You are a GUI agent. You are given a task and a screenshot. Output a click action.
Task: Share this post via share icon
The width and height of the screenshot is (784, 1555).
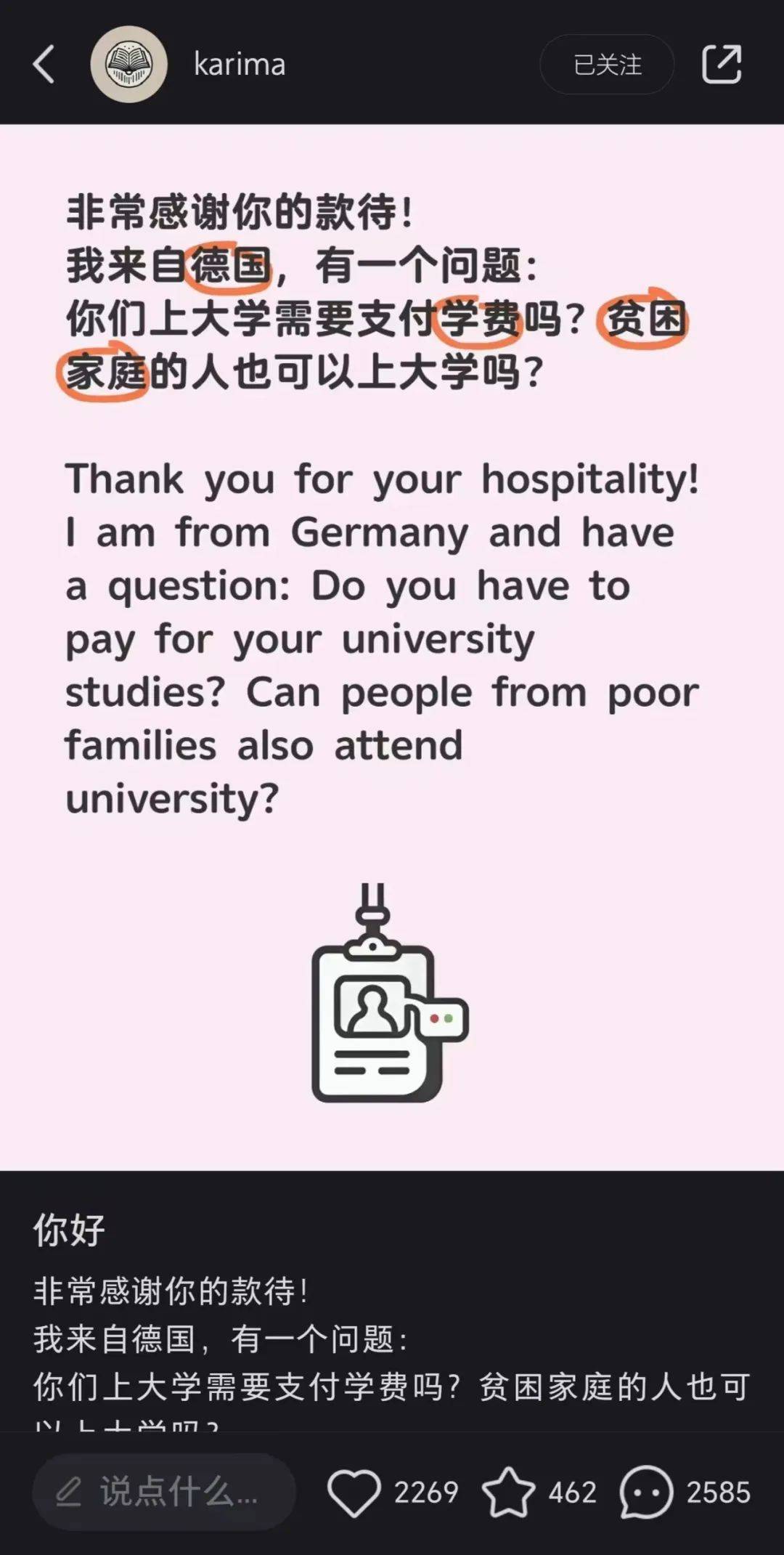[722, 64]
